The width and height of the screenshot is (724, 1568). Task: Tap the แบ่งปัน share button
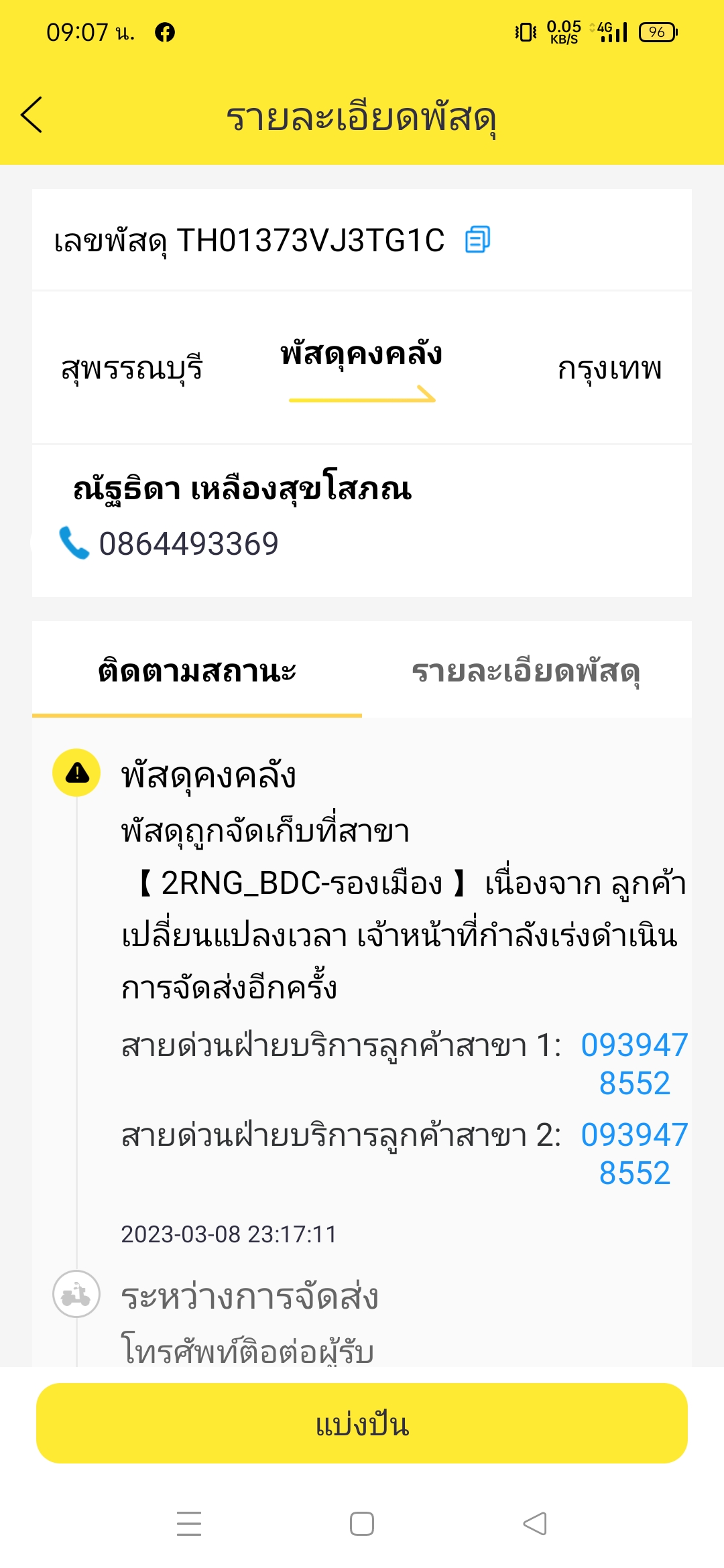pyautogui.click(x=362, y=1424)
